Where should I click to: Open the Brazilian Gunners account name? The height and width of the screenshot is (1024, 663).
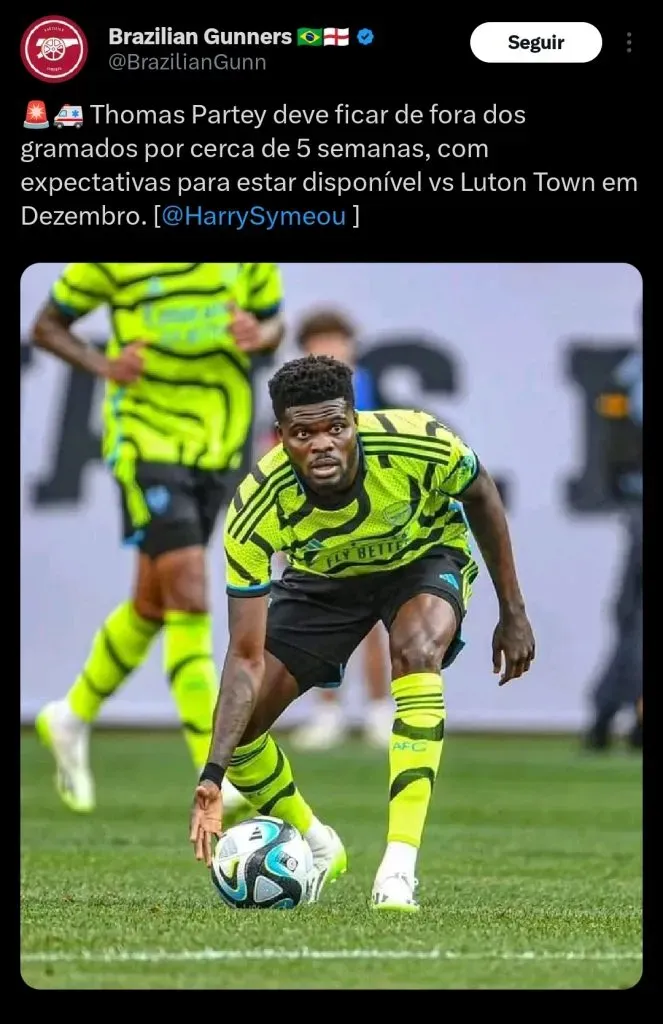(200, 37)
